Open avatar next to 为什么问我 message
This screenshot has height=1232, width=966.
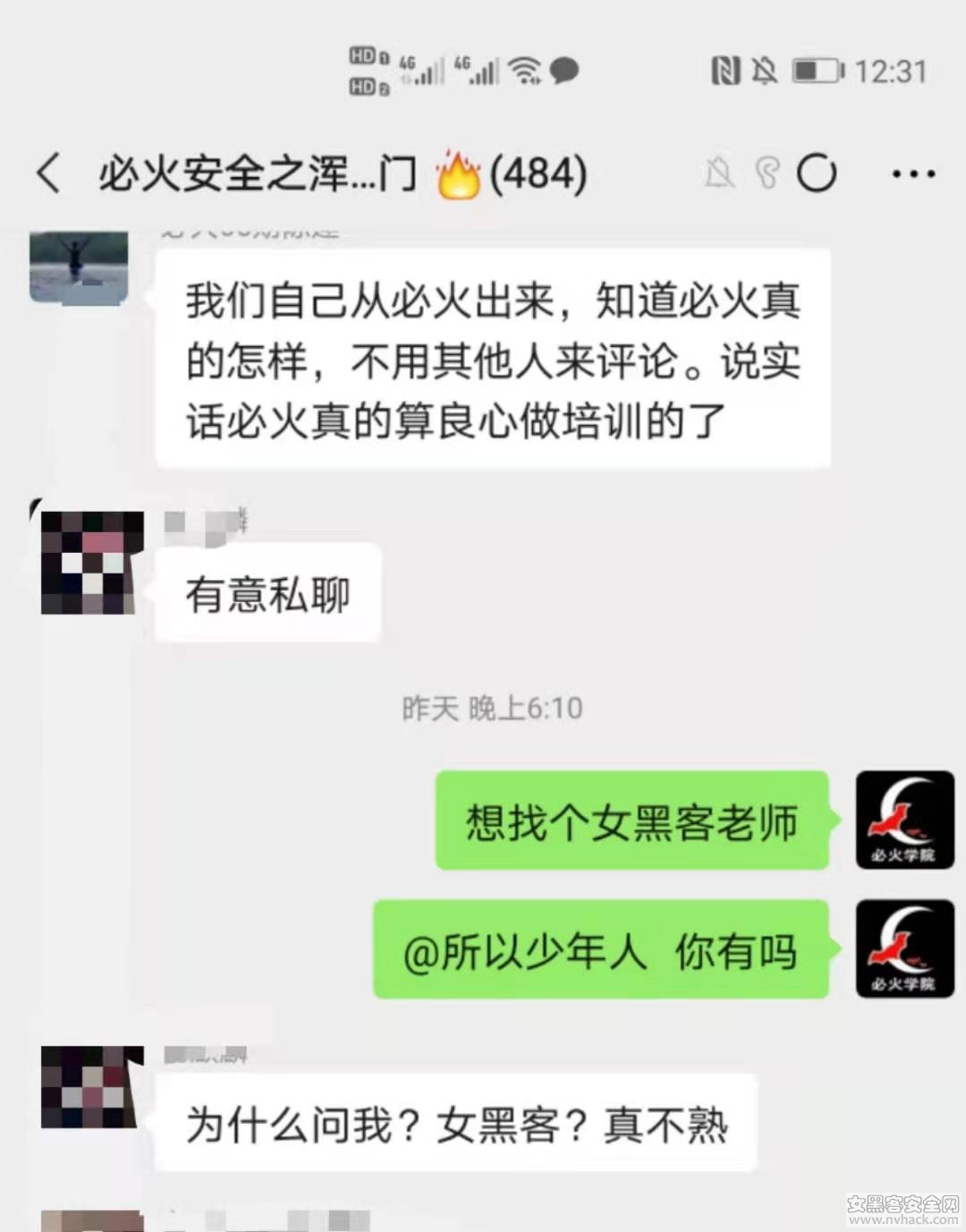point(91,1087)
